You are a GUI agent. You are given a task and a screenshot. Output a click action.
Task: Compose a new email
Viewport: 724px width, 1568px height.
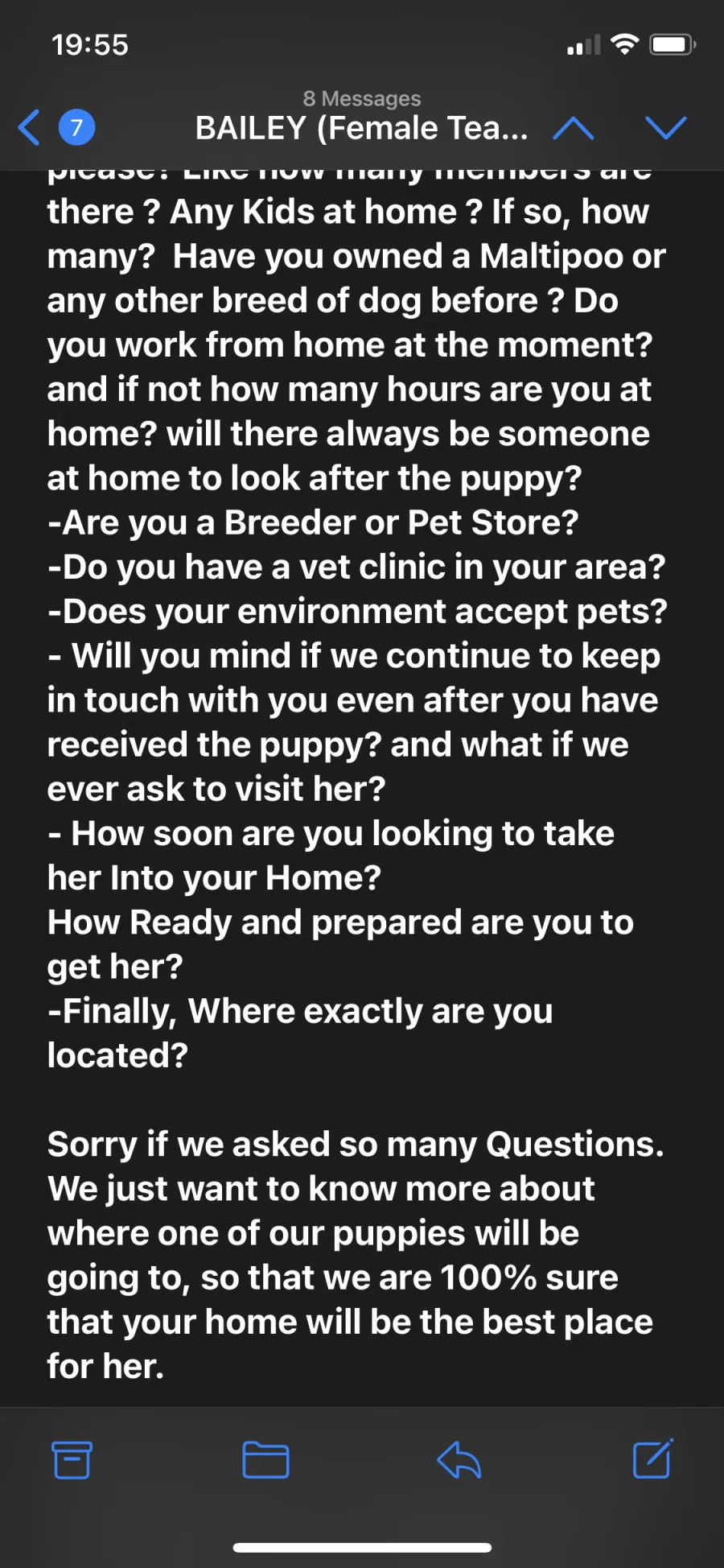point(652,1458)
